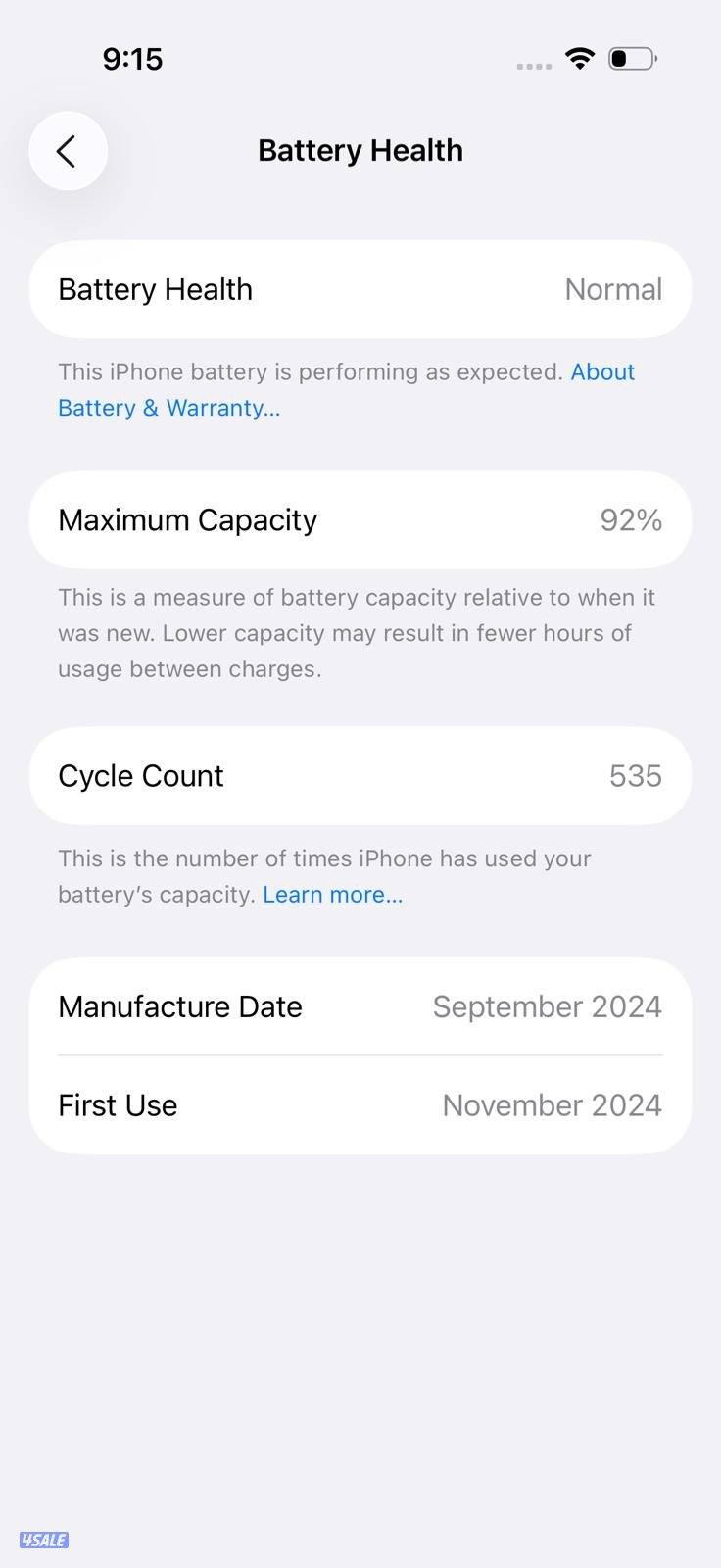Viewport: 721px width, 1568px height.
Task: Tap the November 2024 first use value
Action: click(x=552, y=1104)
